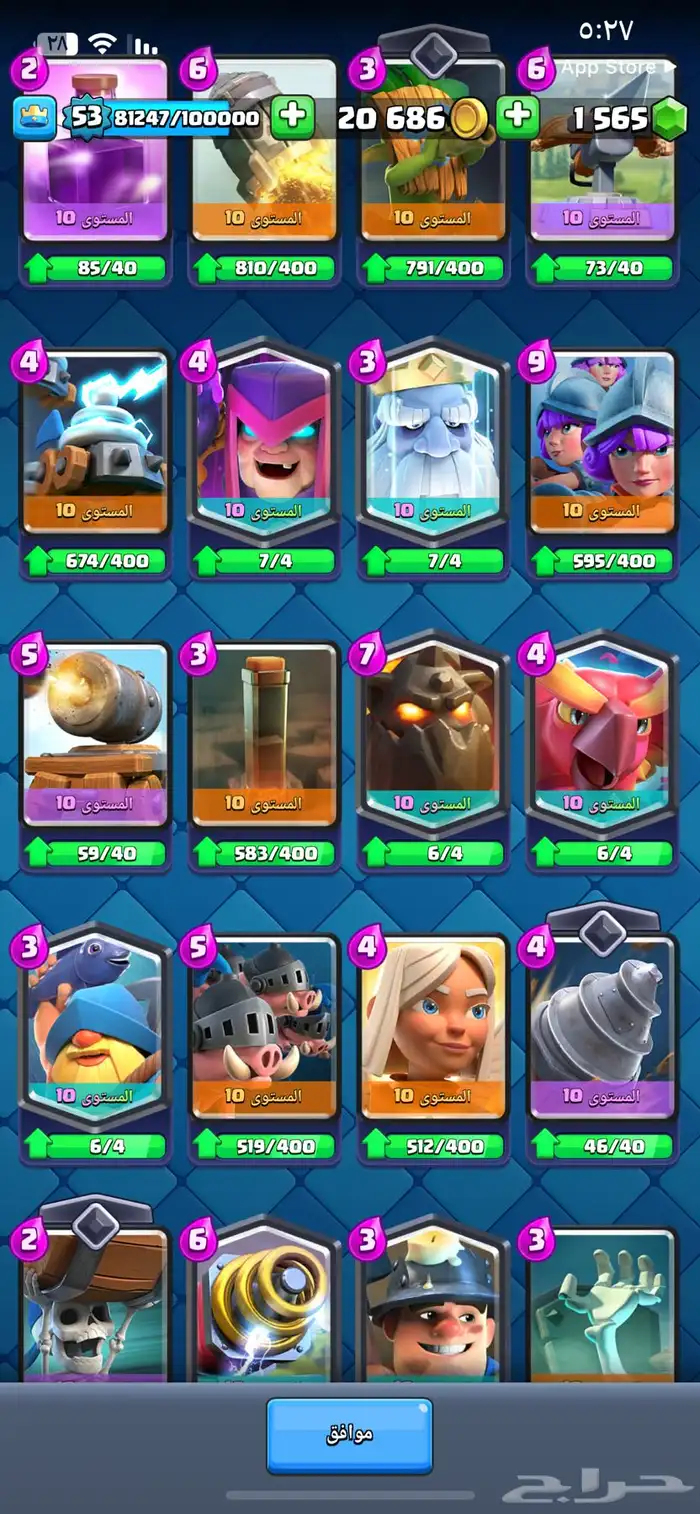Open the Sparky card showing 674/400

95,440
